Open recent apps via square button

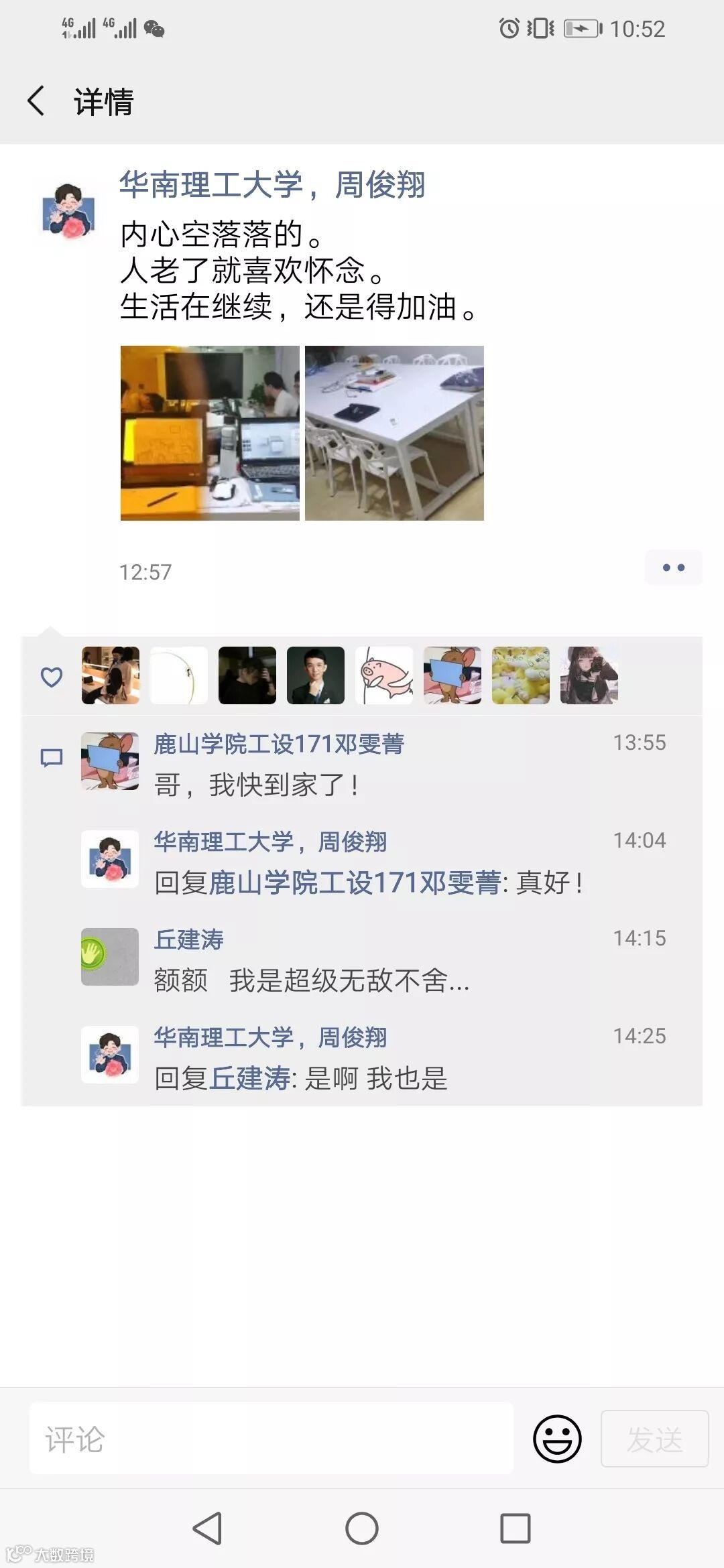[516, 1528]
